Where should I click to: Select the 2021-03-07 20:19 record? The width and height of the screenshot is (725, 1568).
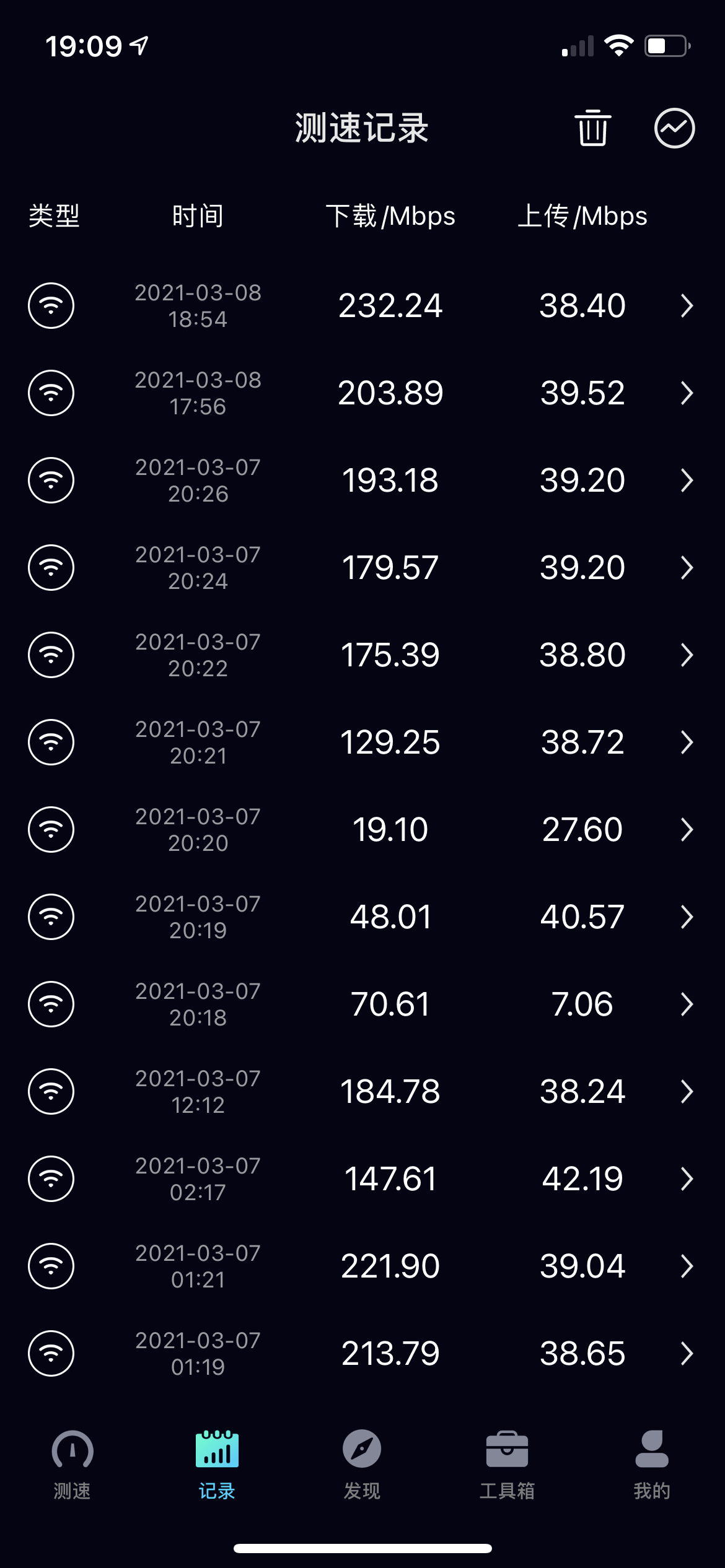tap(362, 917)
